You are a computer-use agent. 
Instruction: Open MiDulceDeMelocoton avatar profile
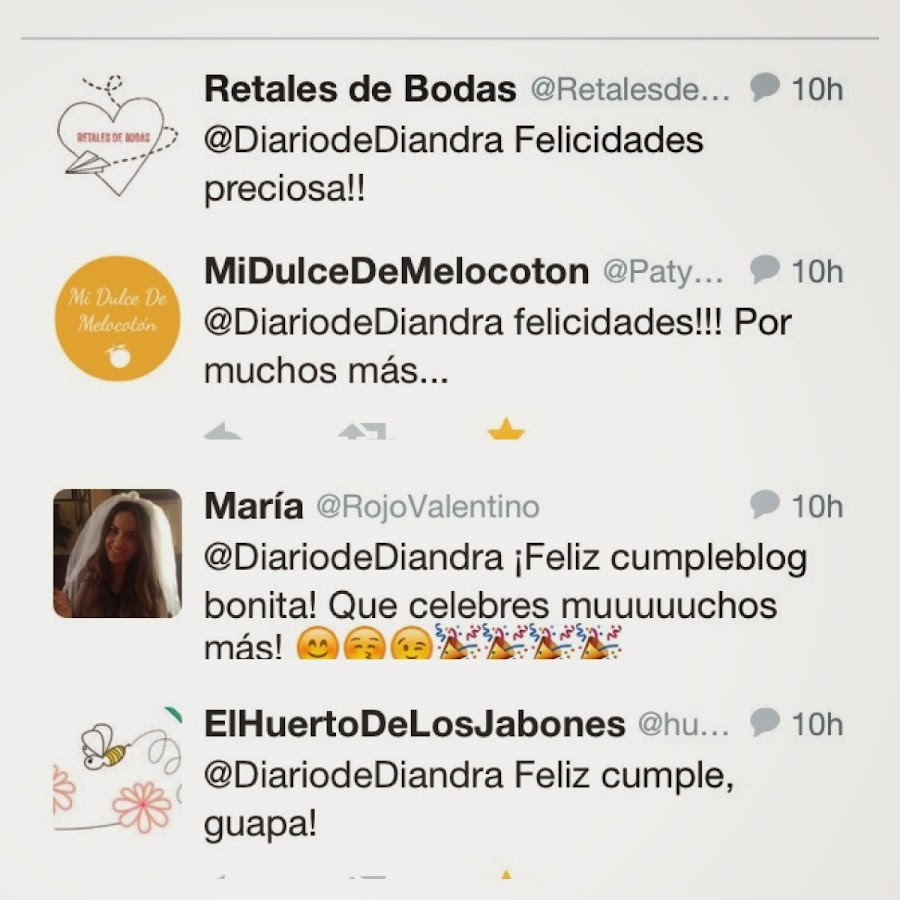pos(116,318)
